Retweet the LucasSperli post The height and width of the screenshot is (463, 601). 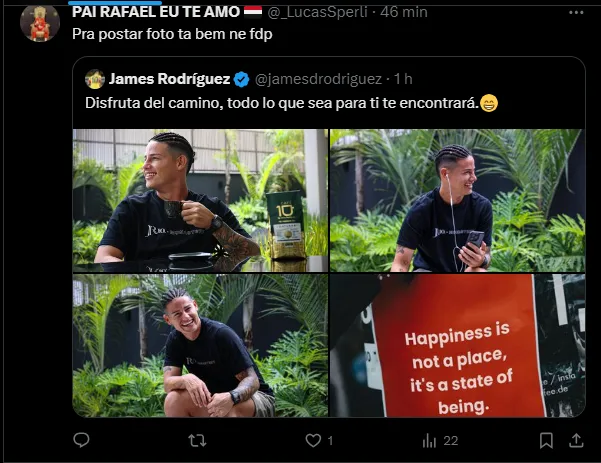tap(197, 440)
